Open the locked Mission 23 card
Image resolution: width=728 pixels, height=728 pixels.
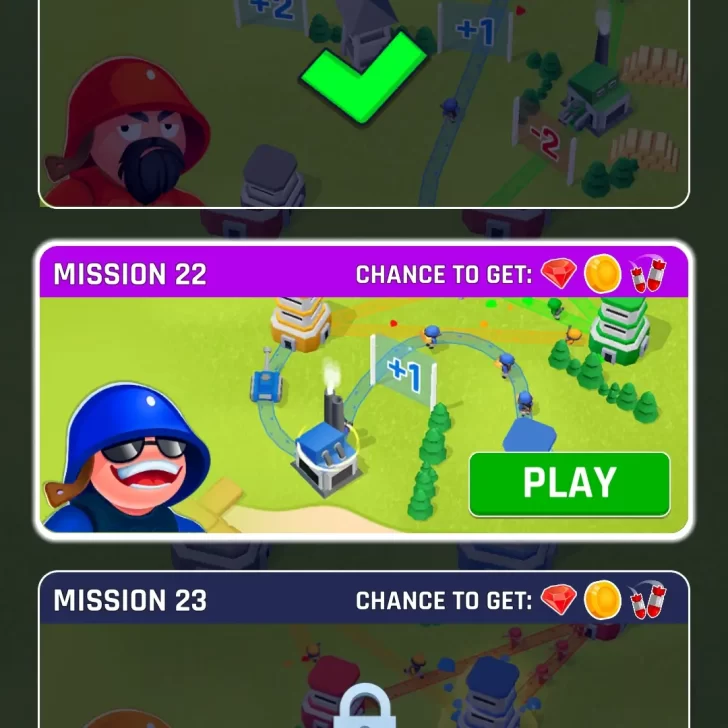pyautogui.click(x=364, y=660)
